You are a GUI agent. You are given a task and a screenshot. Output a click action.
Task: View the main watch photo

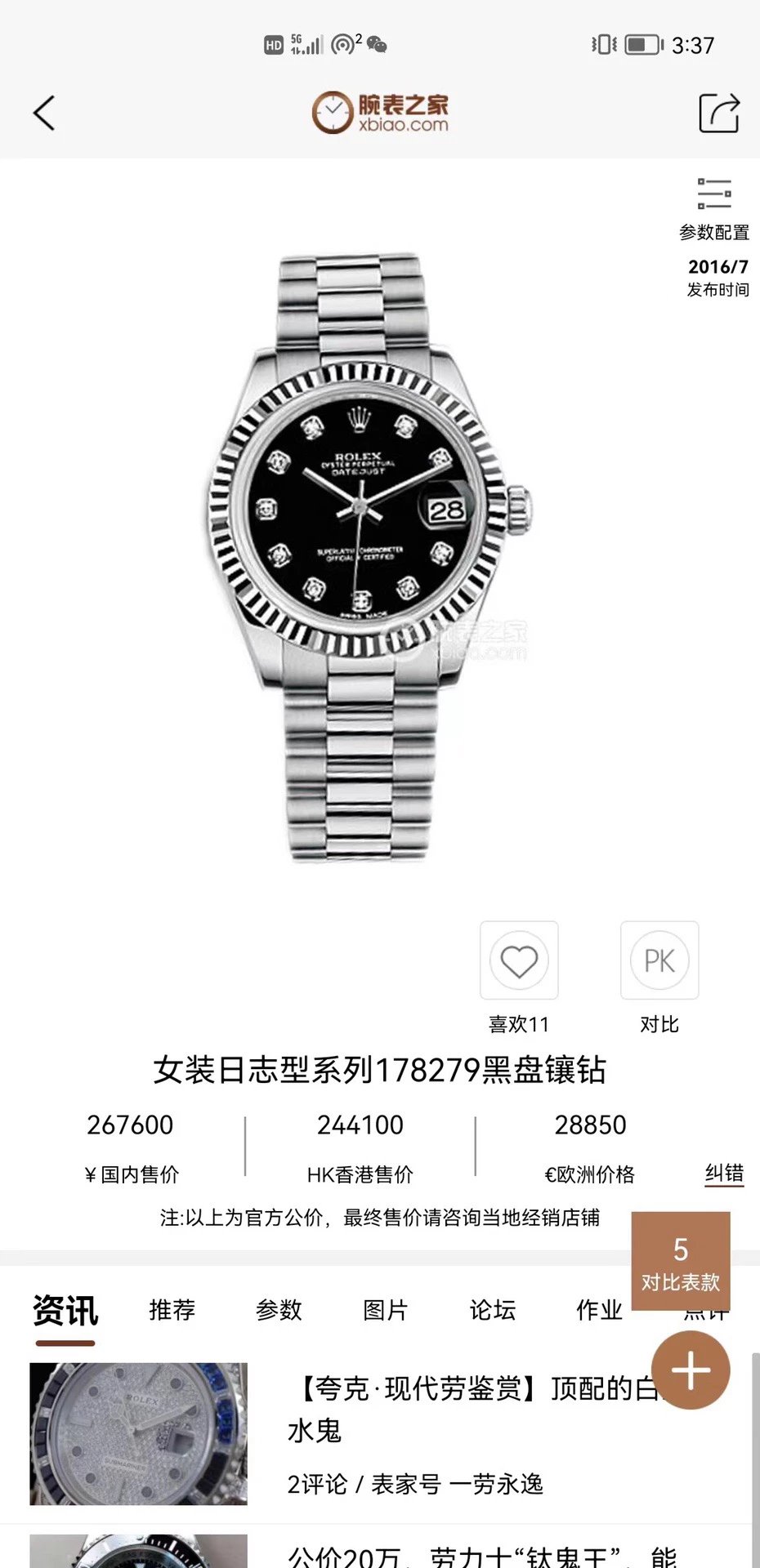pos(368,555)
